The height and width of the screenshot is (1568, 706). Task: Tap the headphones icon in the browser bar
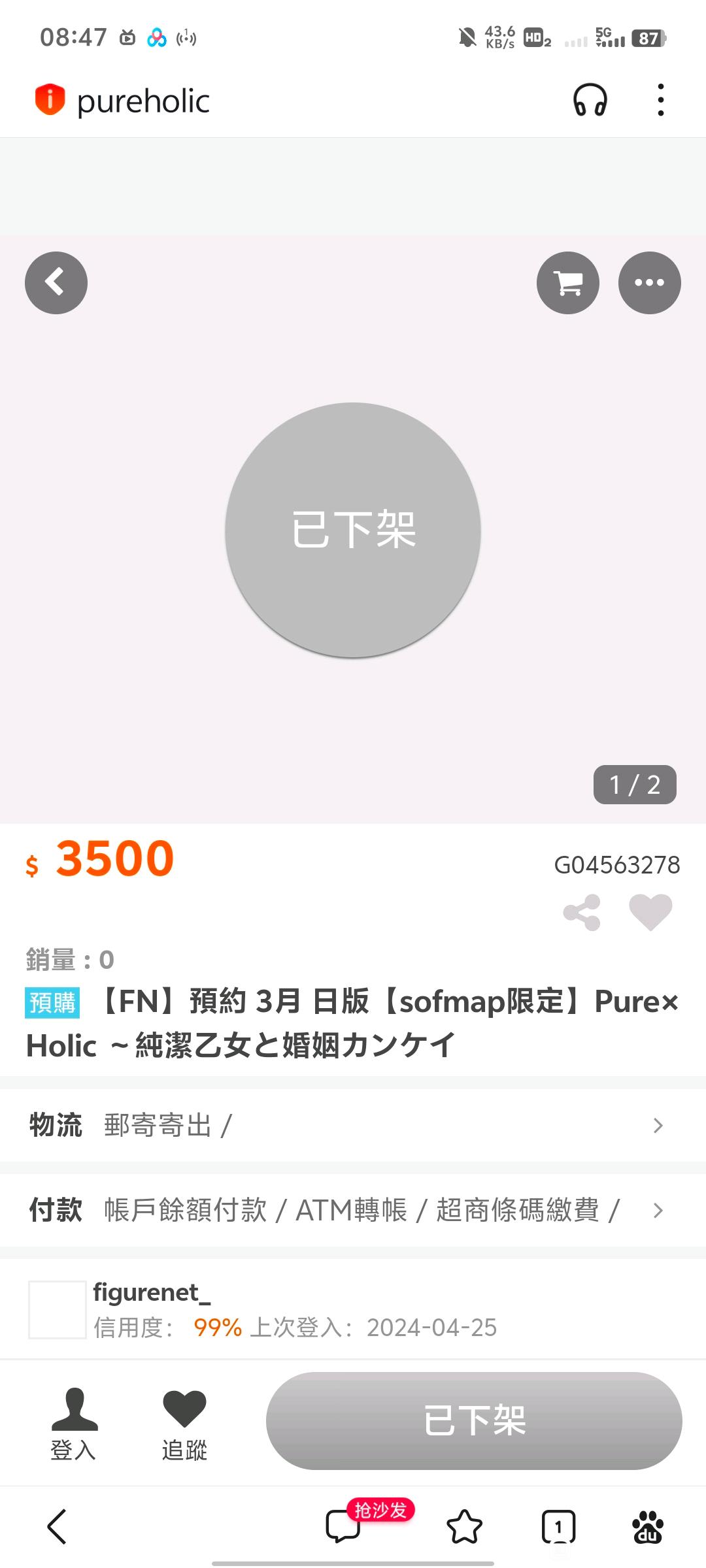(x=590, y=101)
